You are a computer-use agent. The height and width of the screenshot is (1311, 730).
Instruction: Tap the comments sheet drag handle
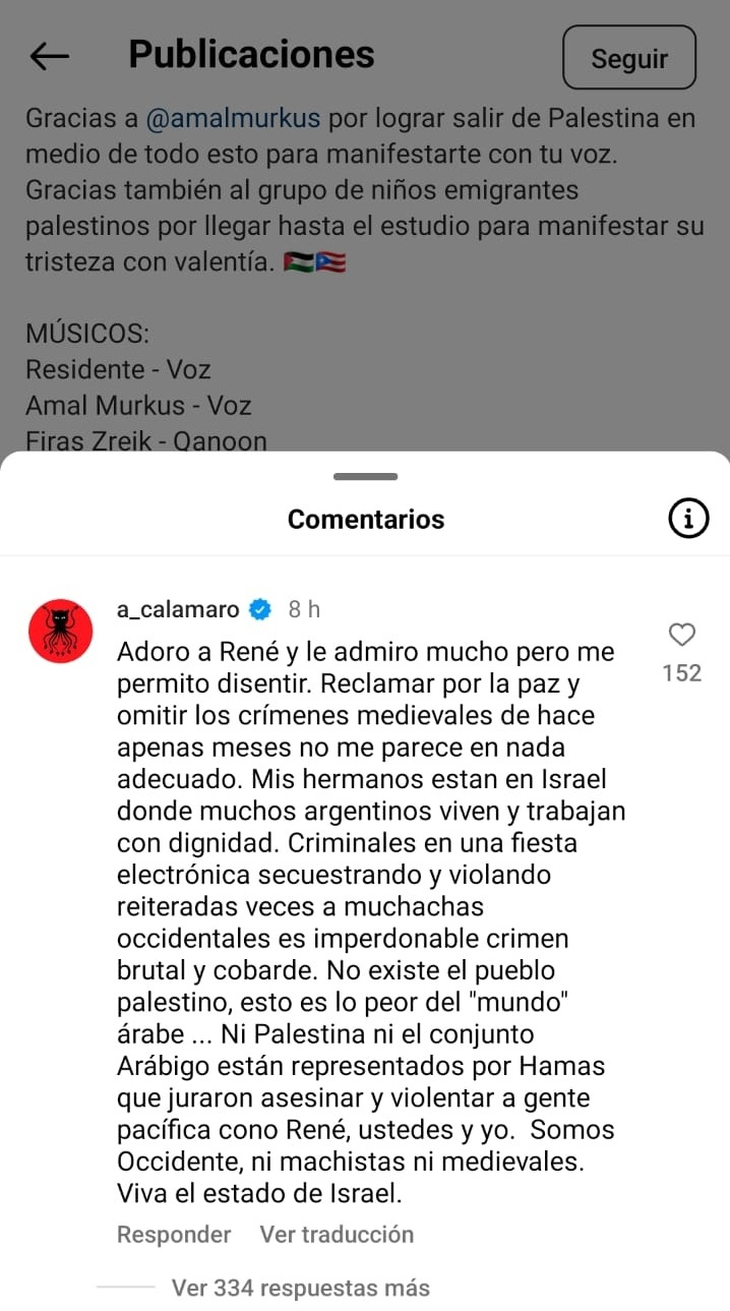[x=365, y=476]
